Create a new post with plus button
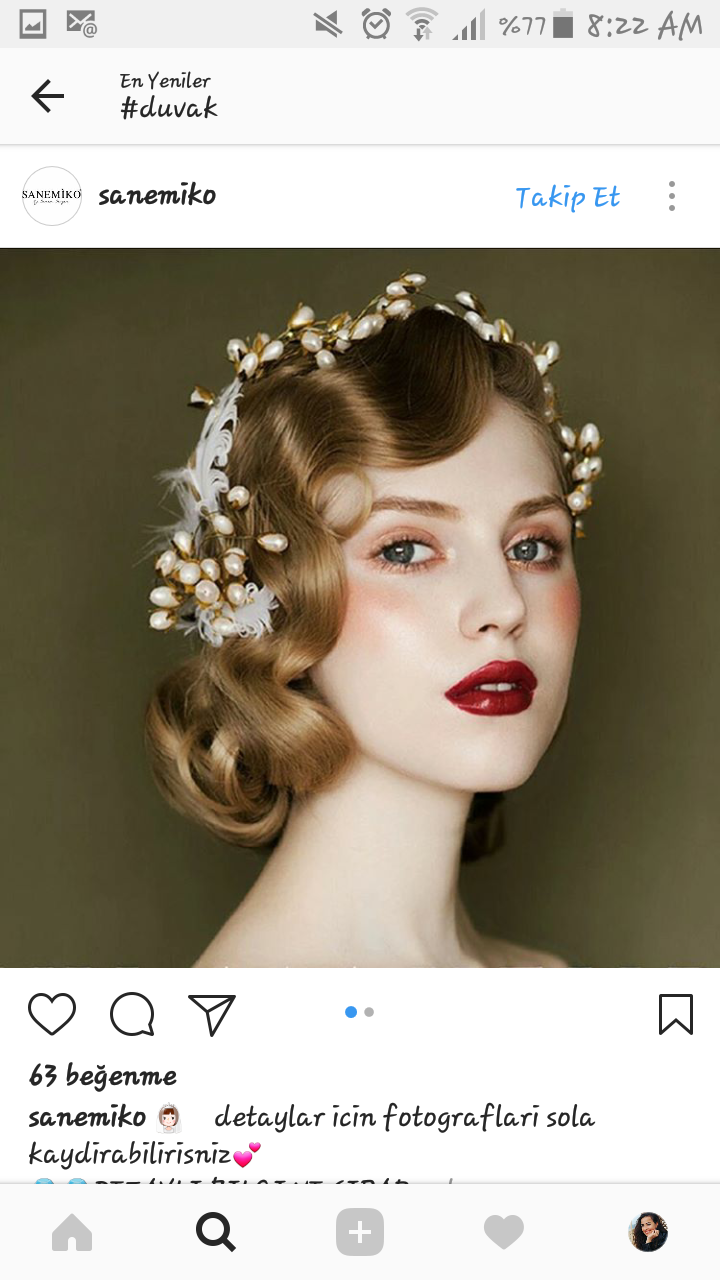 click(x=360, y=1232)
